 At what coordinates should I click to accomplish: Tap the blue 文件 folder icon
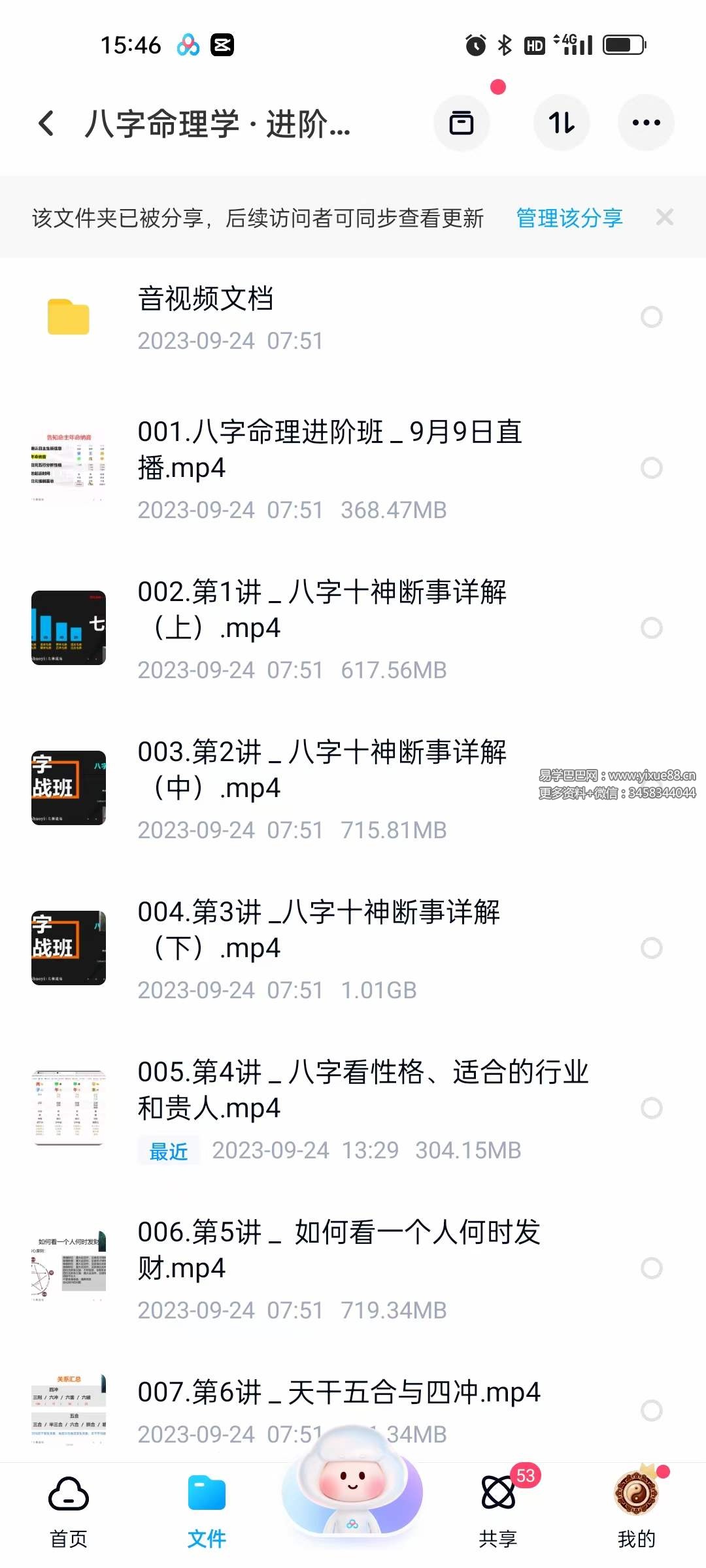(207, 1493)
